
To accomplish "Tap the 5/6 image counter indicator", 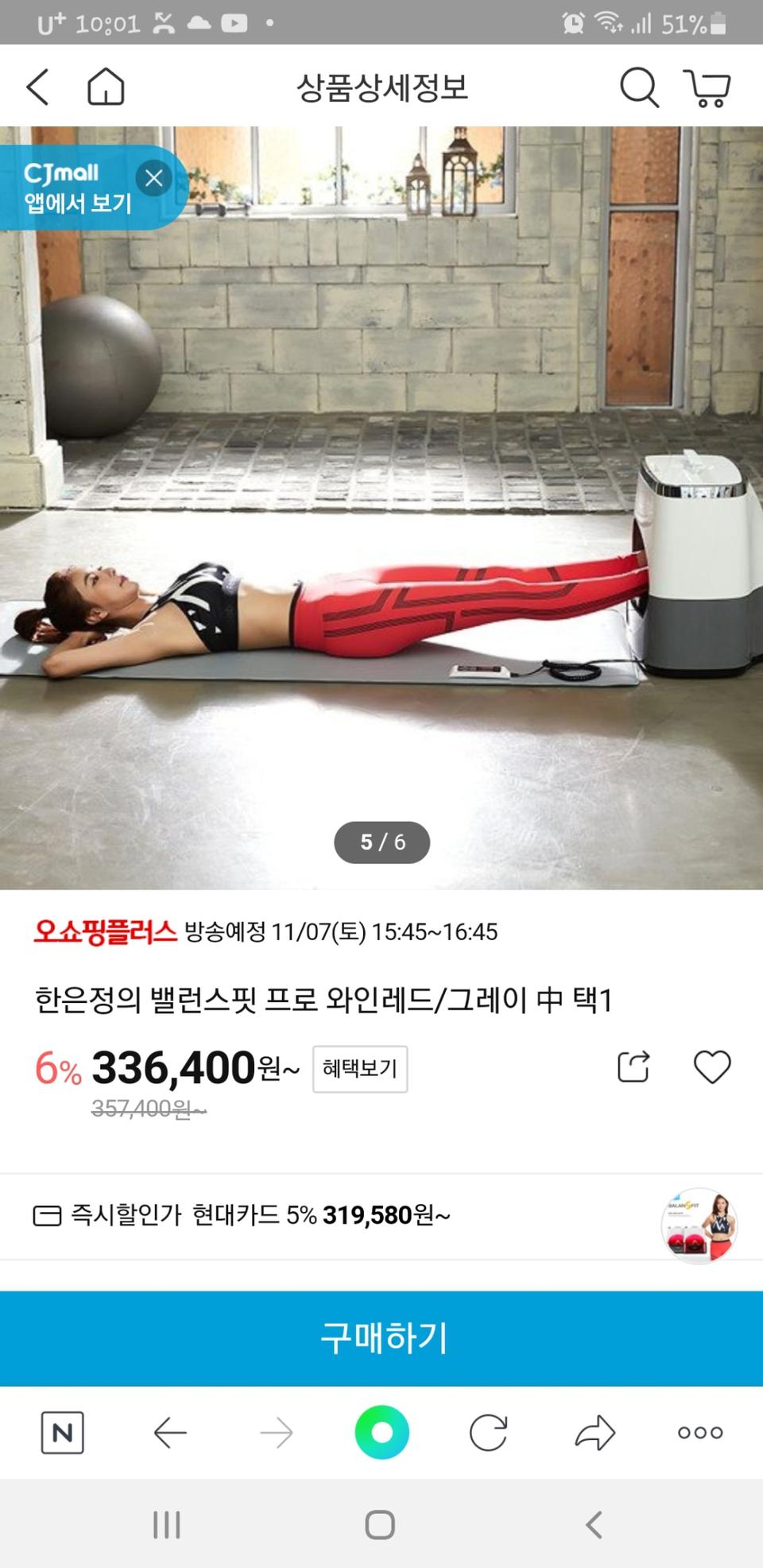I will (381, 842).
